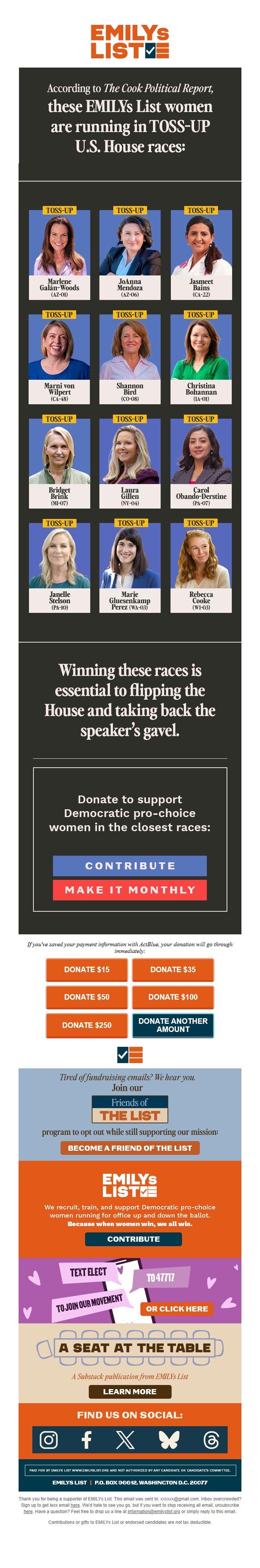Tap LEARN MORE about the Substack publication
The height and width of the screenshot is (1568, 260).
(130, 1391)
